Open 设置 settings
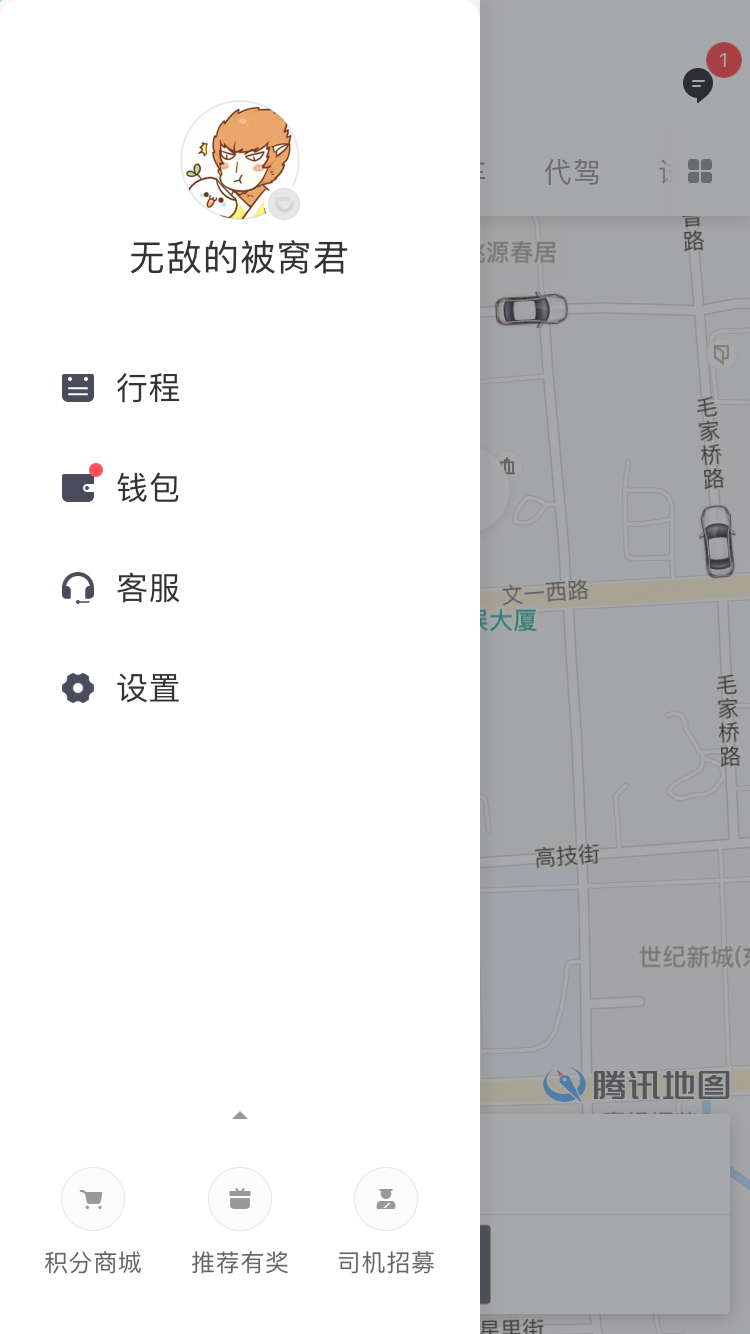750x1334 pixels. tap(121, 688)
